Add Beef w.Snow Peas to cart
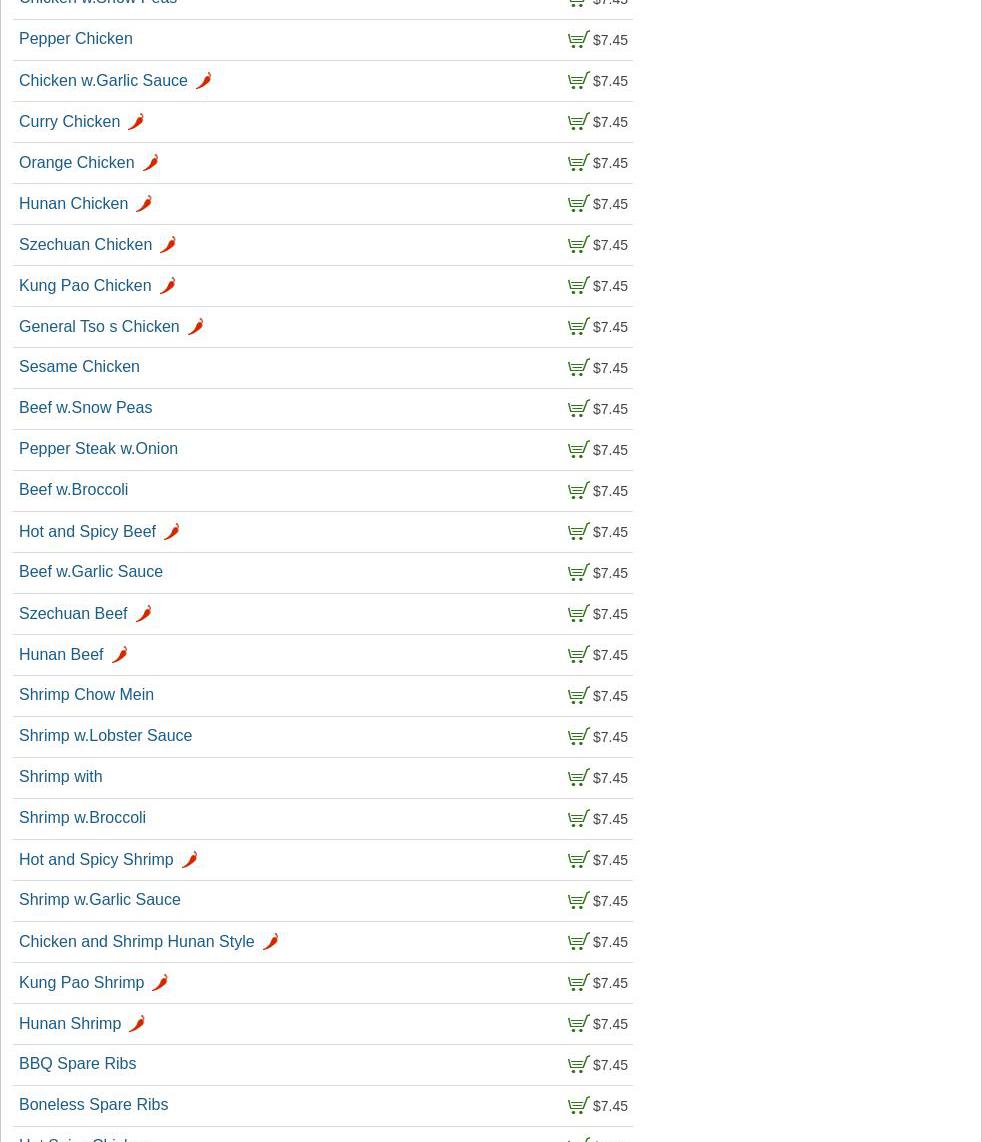This screenshot has width=982, height=1142. click(x=578, y=409)
